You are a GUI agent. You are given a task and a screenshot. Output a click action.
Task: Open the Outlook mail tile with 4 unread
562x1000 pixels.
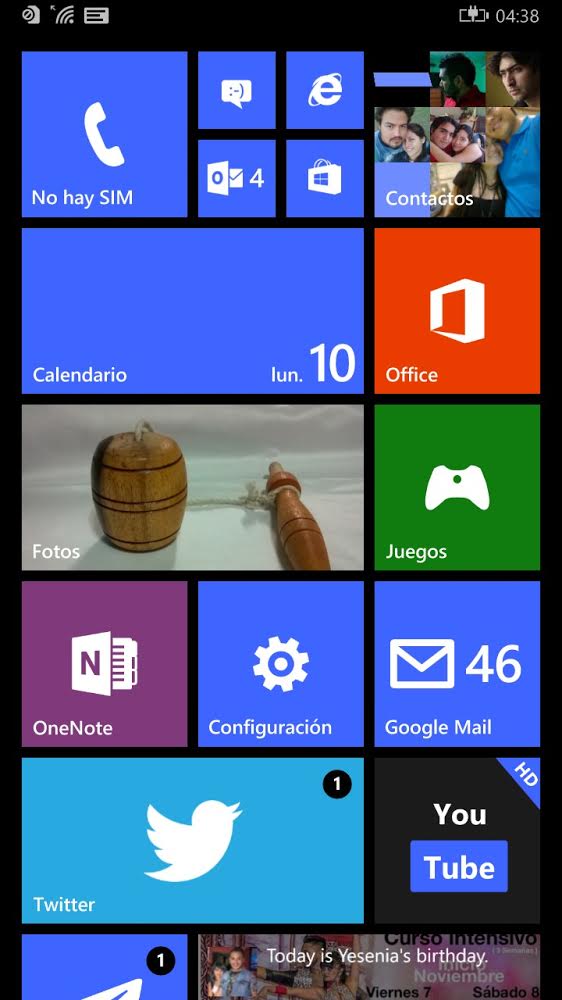[237, 179]
